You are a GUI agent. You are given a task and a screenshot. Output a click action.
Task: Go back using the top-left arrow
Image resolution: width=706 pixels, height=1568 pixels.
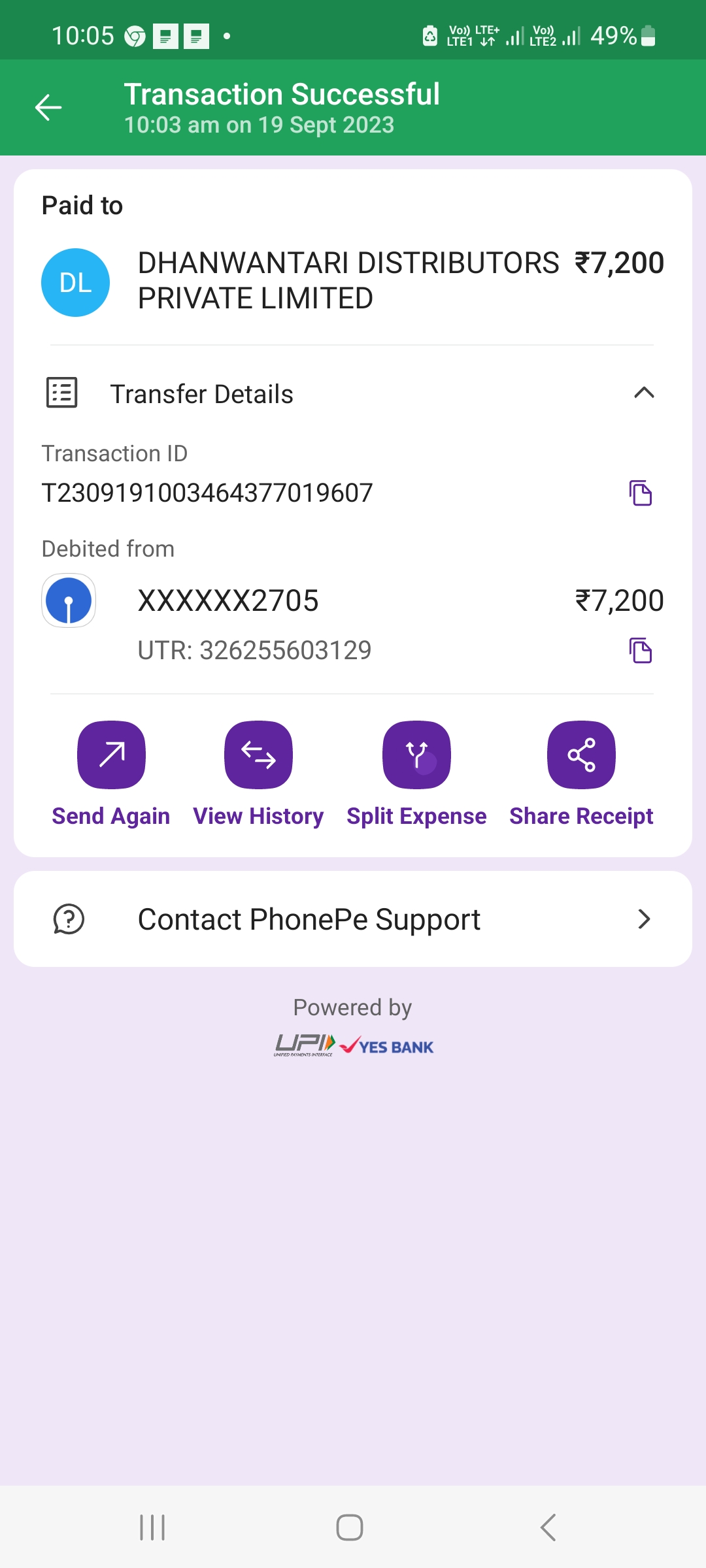(48, 108)
